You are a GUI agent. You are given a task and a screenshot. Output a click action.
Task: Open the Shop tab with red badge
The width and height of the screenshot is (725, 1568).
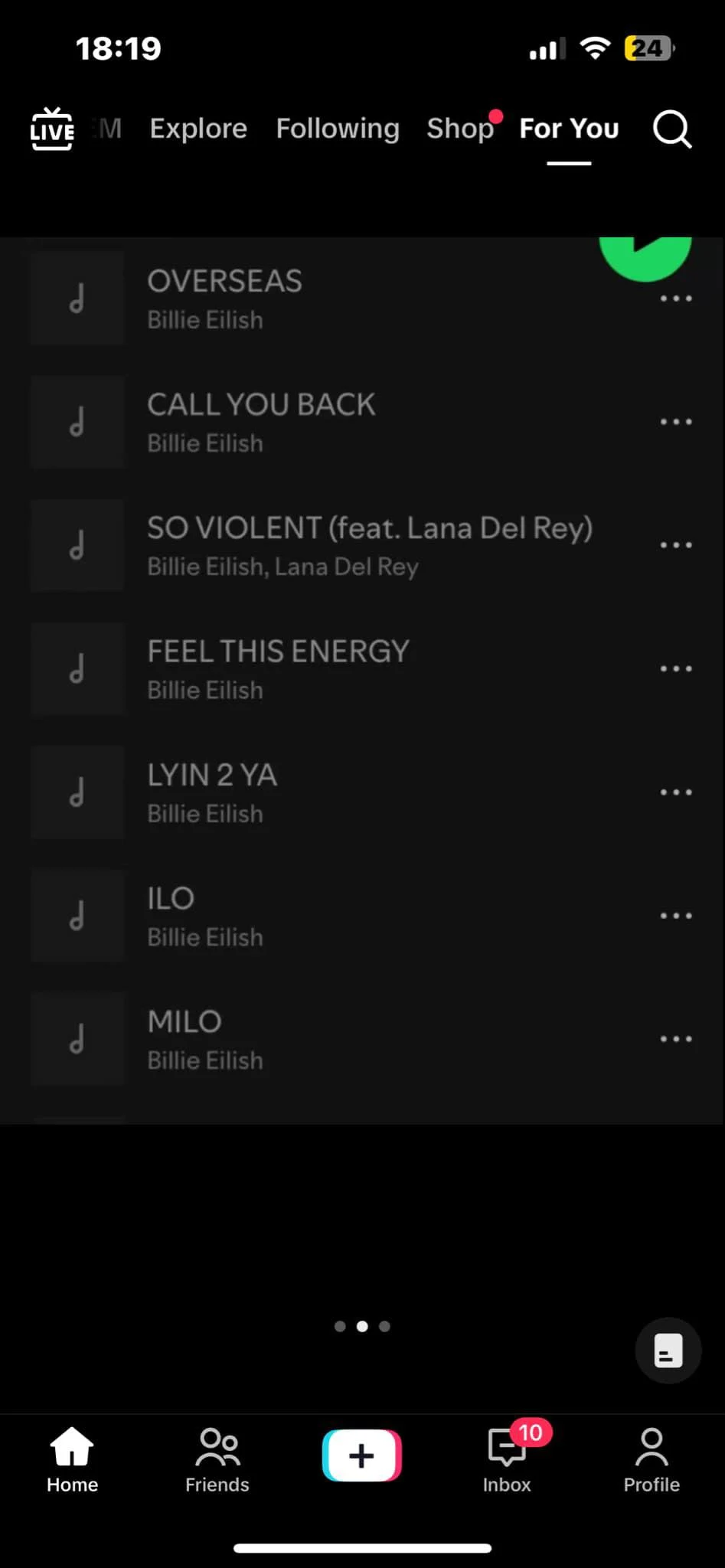460,129
